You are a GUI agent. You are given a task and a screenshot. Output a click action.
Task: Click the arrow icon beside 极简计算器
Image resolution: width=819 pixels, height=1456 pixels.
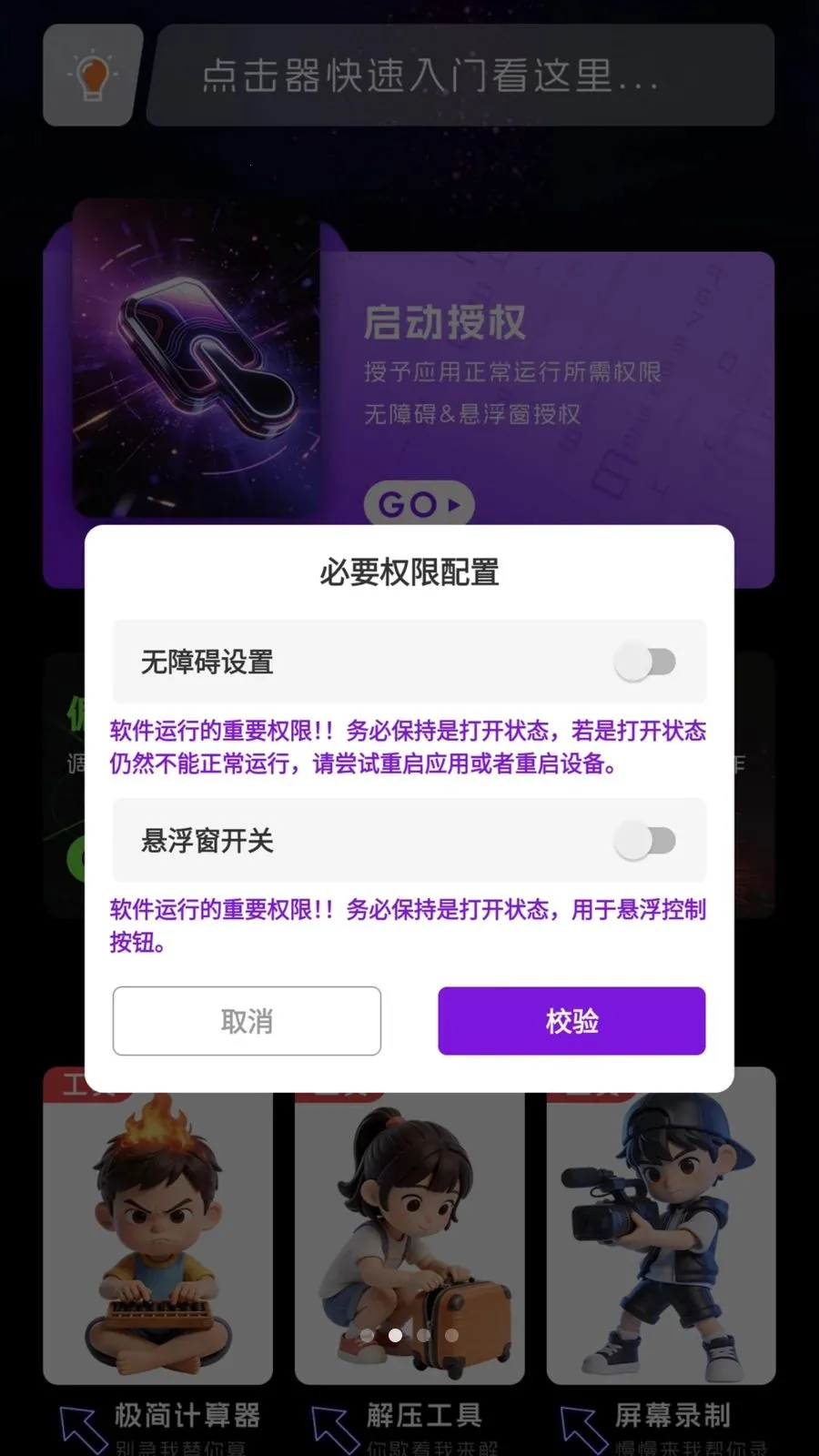(77, 1420)
